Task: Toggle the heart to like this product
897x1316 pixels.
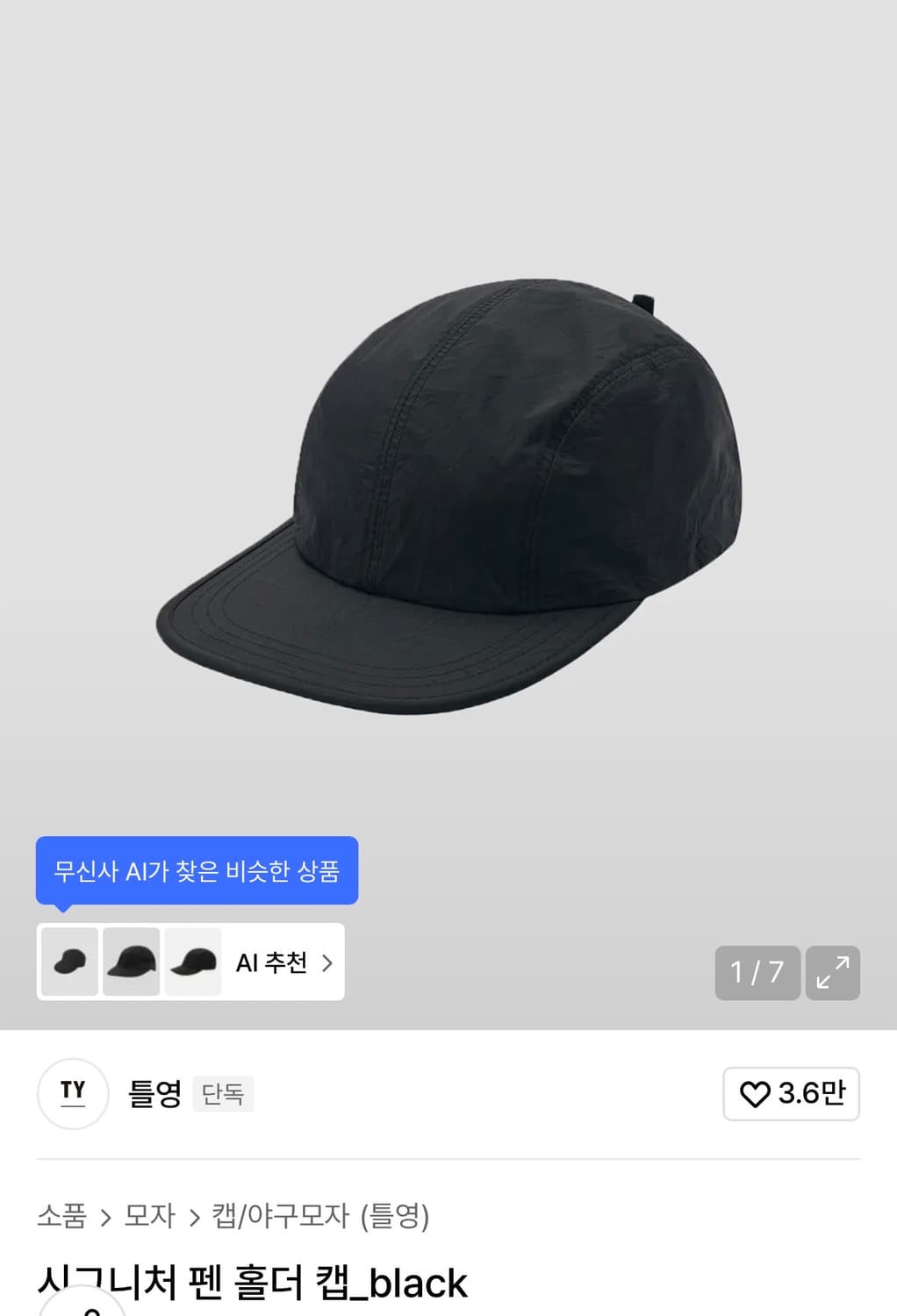Action: (x=757, y=1094)
